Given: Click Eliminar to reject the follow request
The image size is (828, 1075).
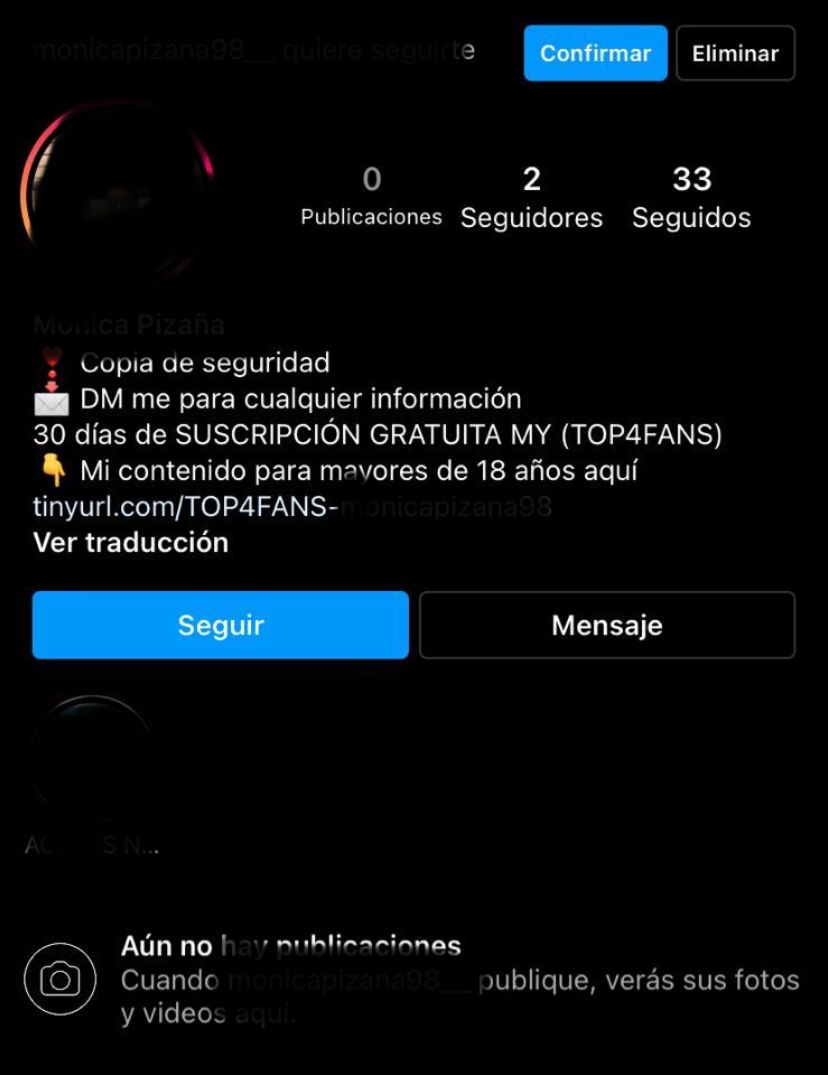Looking at the screenshot, I should (x=735, y=53).
